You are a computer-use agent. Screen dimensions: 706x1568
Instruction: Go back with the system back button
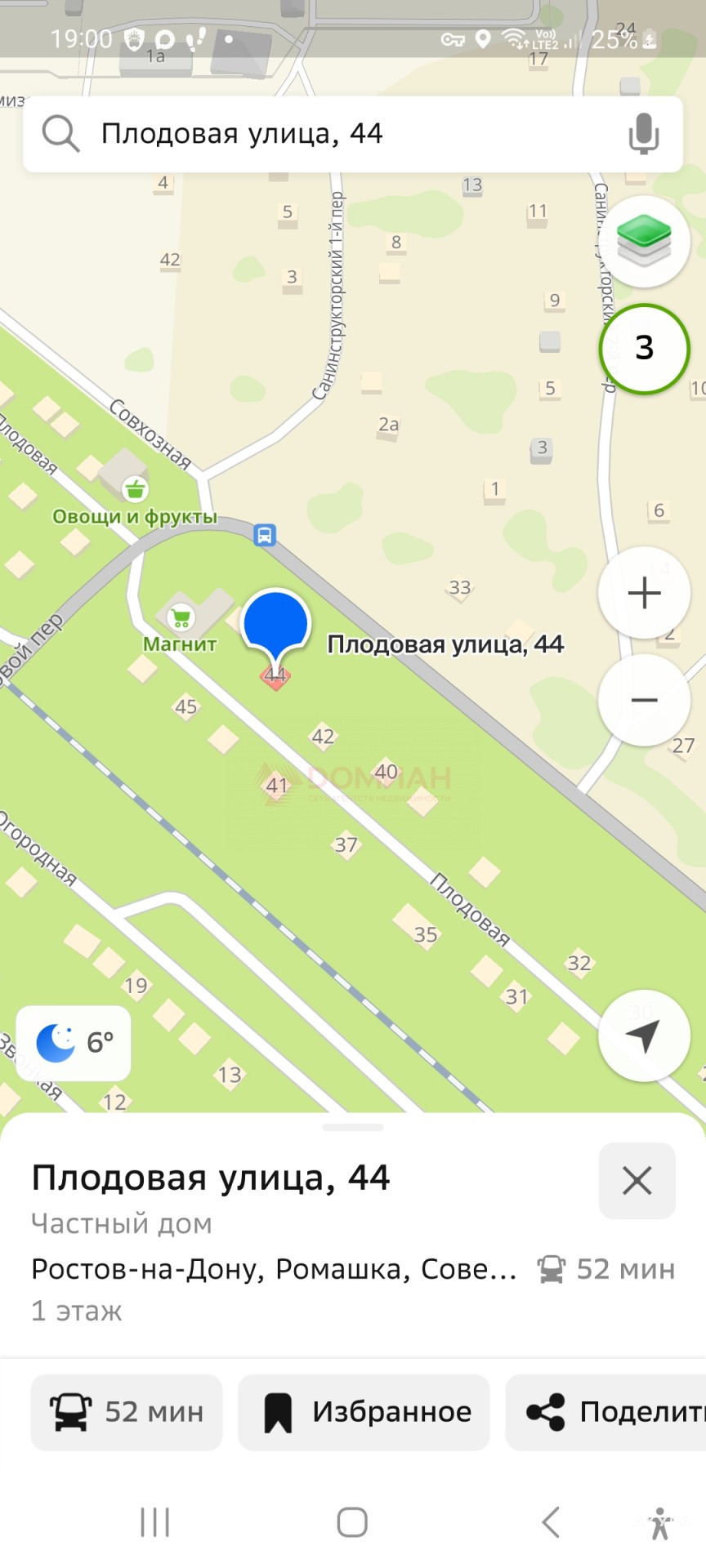click(x=552, y=1522)
